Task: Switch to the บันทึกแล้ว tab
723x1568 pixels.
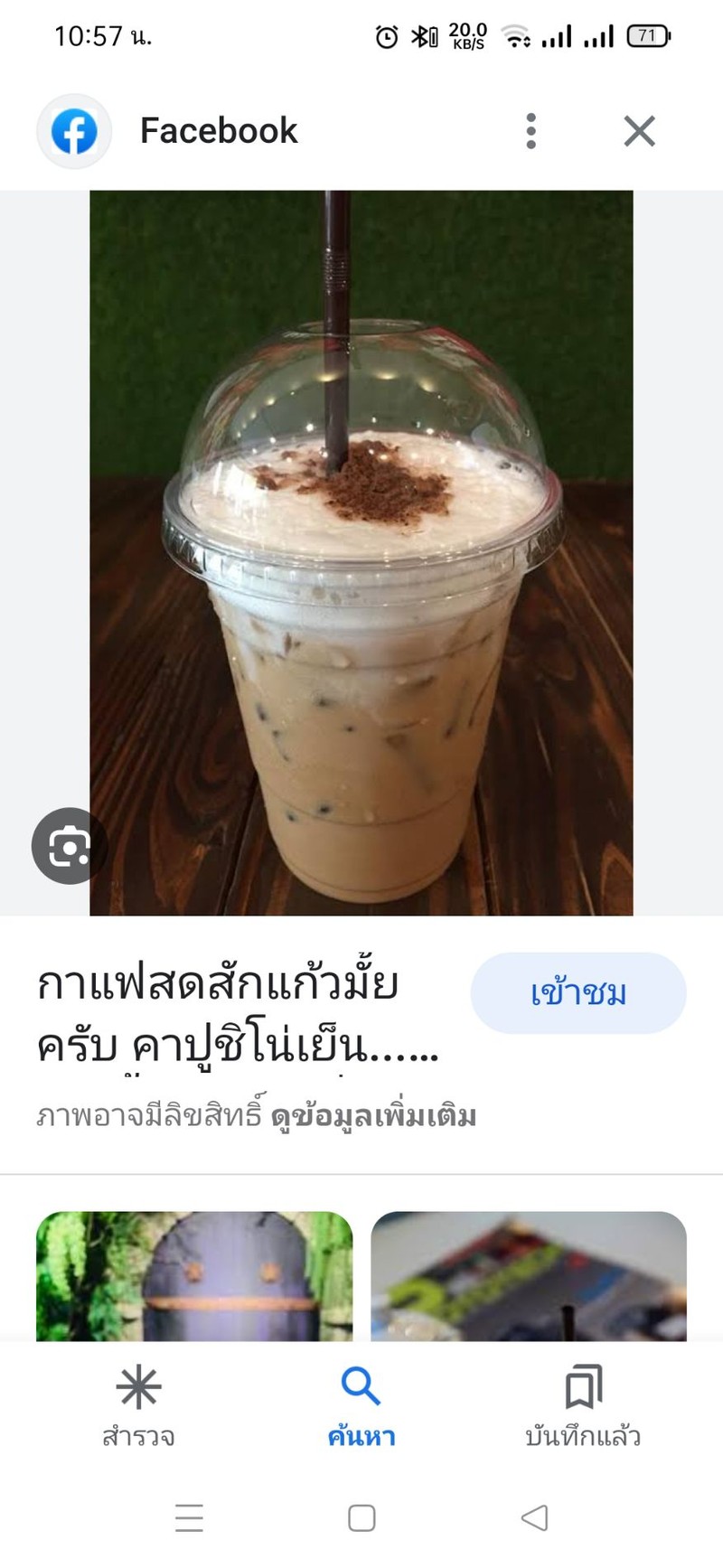Action: (x=583, y=1407)
